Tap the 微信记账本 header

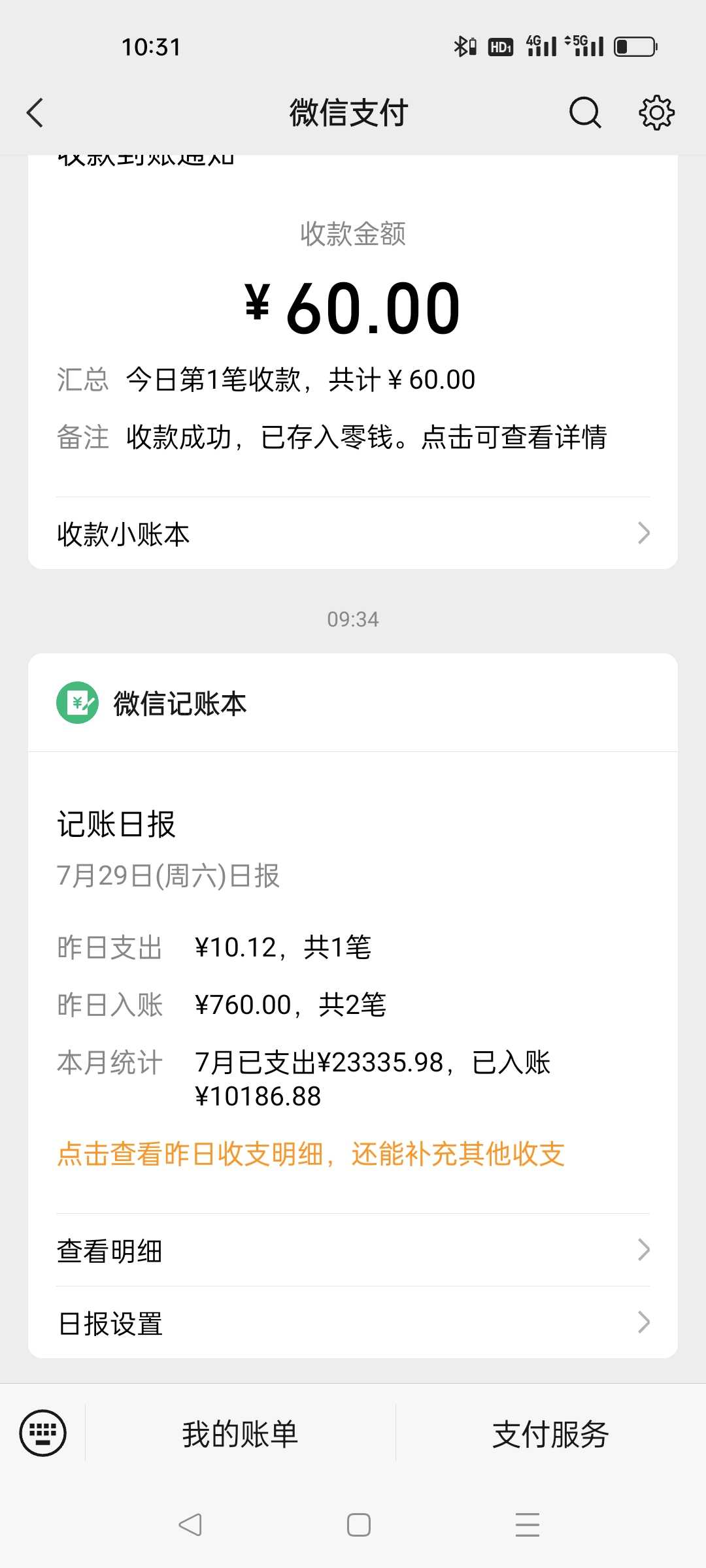(x=353, y=703)
